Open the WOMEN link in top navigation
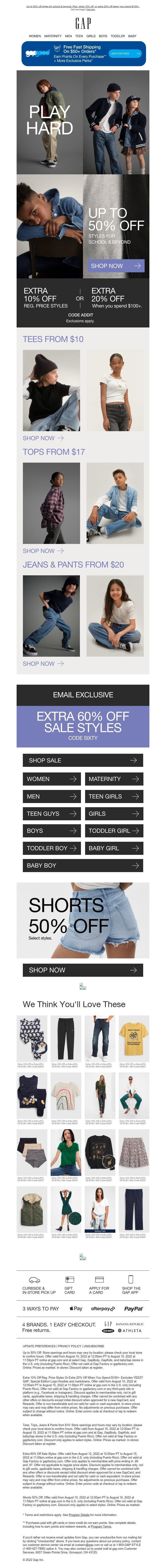Viewport: 166px width, 1568px height. [x=35, y=36]
